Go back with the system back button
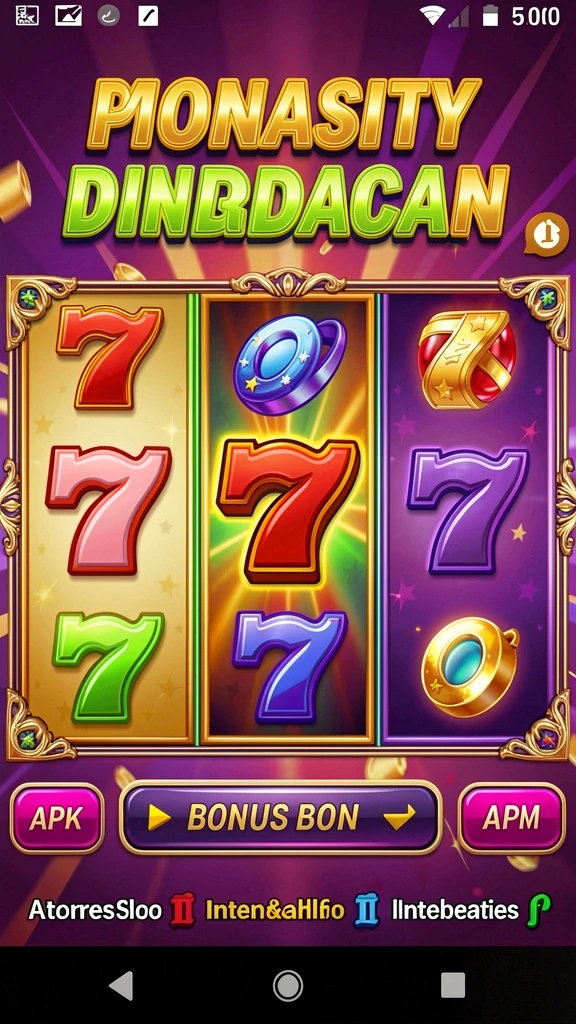The width and height of the screenshot is (576, 1024). [121, 985]
